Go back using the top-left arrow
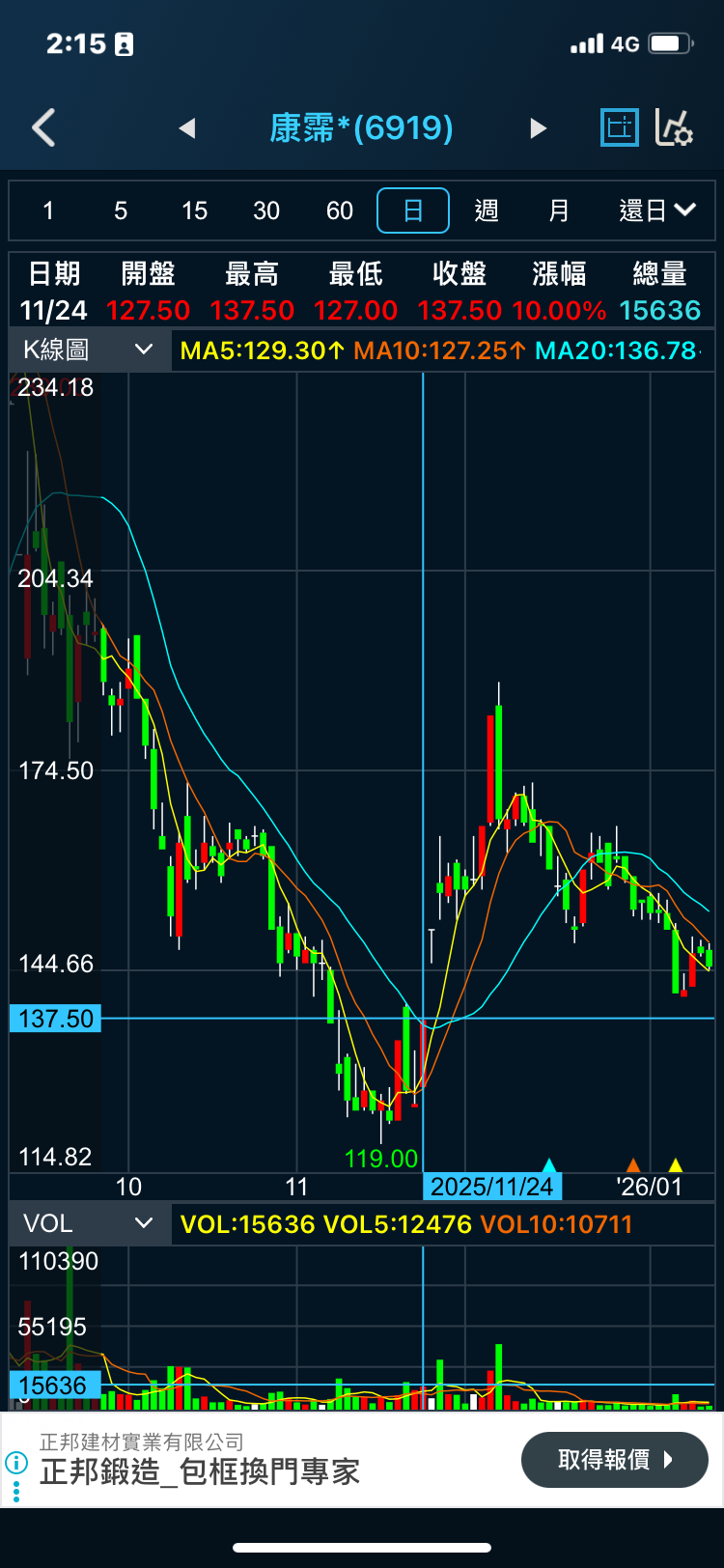 tap(43, 127)
